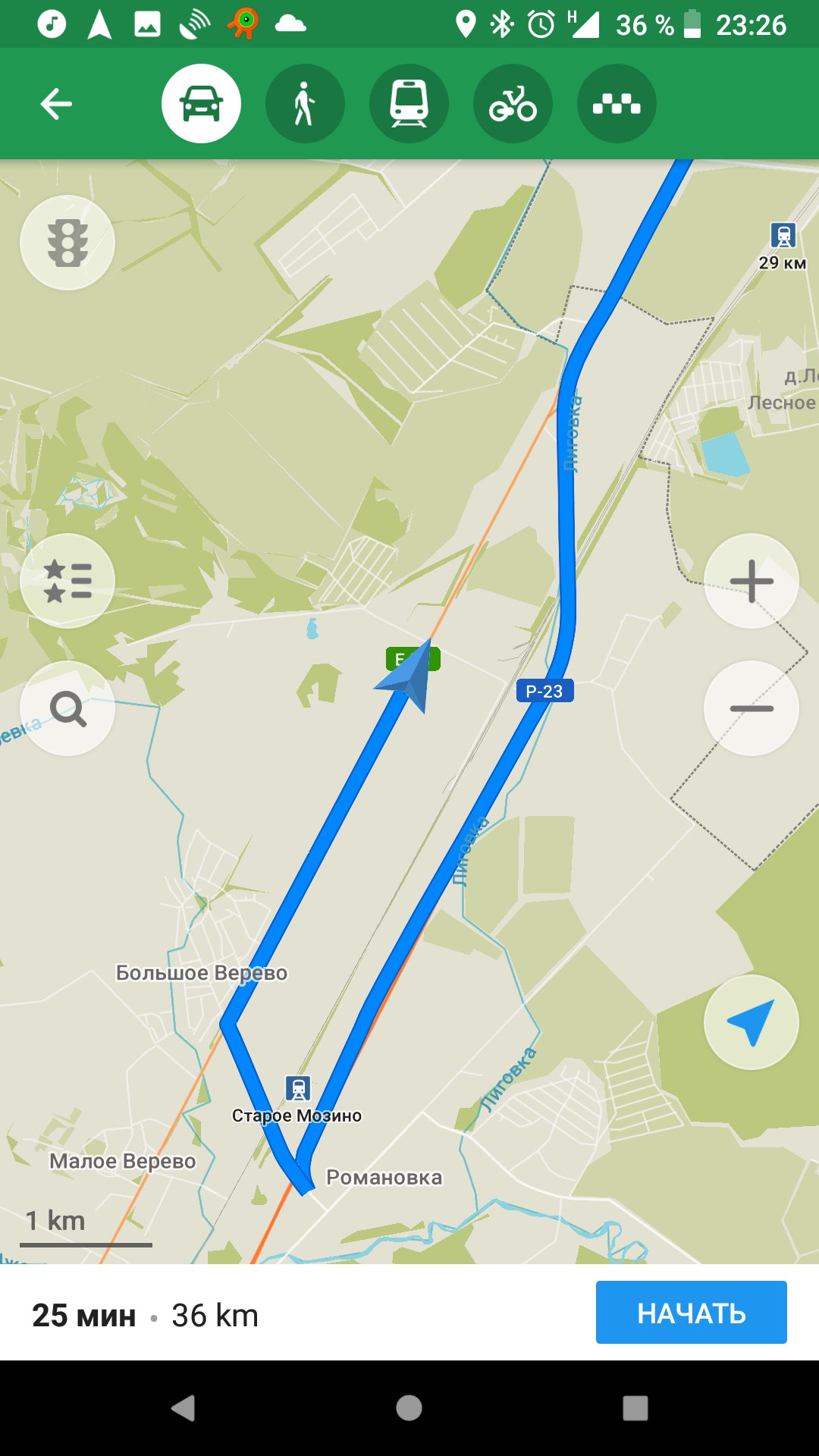Select the car routing mode
This screenshot has height=1456, width=819.
pos(201,104)
